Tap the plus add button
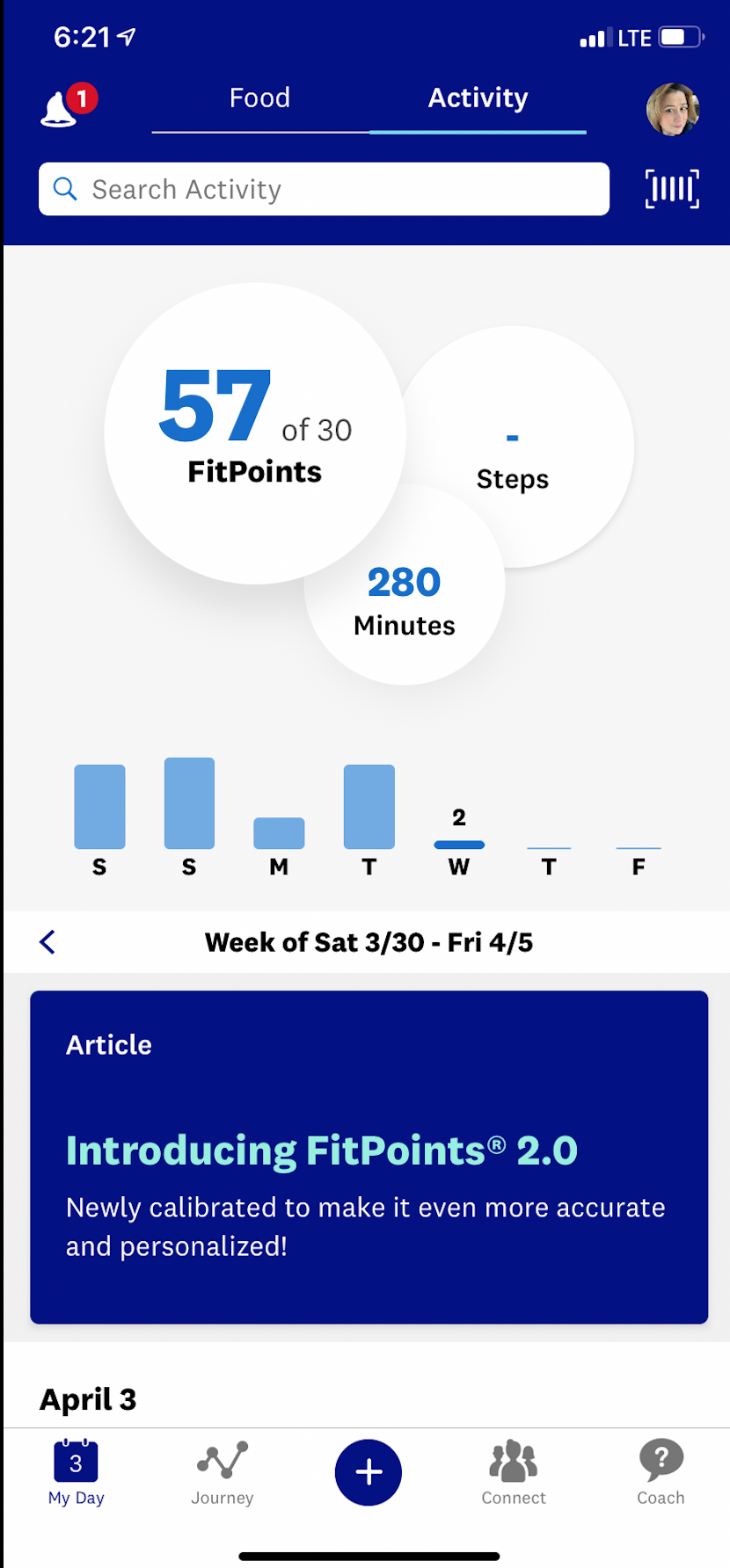The image size is (730, 1568). (369, 1472)
